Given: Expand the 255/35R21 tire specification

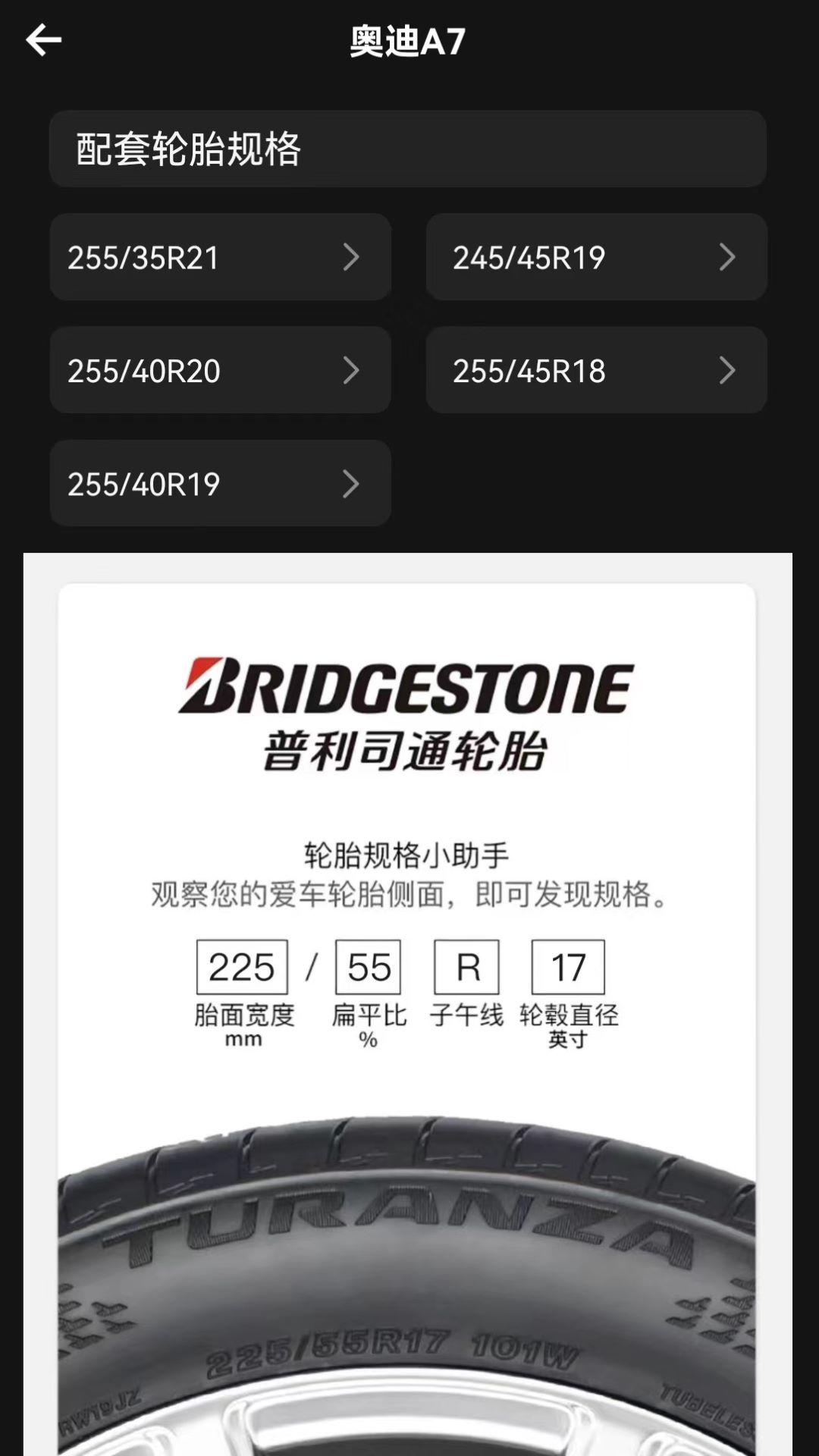Looking at the screenshot, I should tap(219, 258).
